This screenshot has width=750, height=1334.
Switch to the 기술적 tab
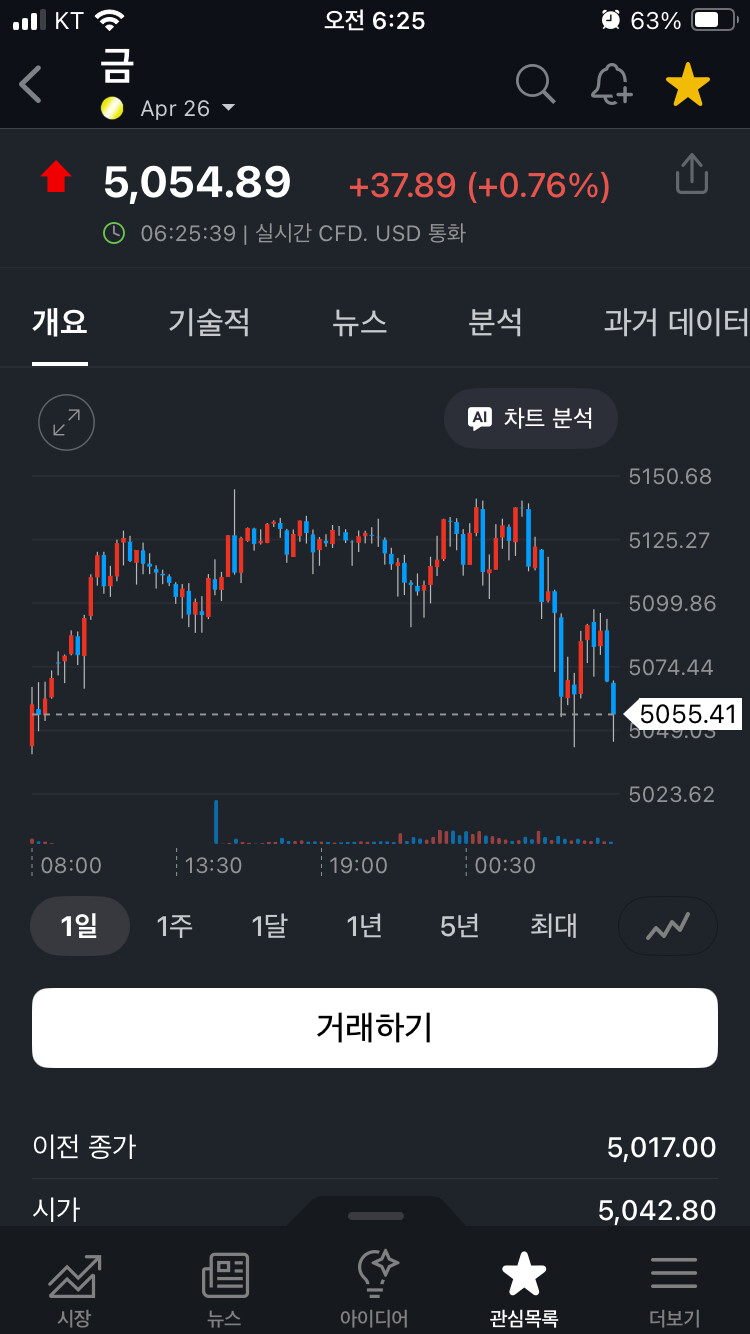209,322
